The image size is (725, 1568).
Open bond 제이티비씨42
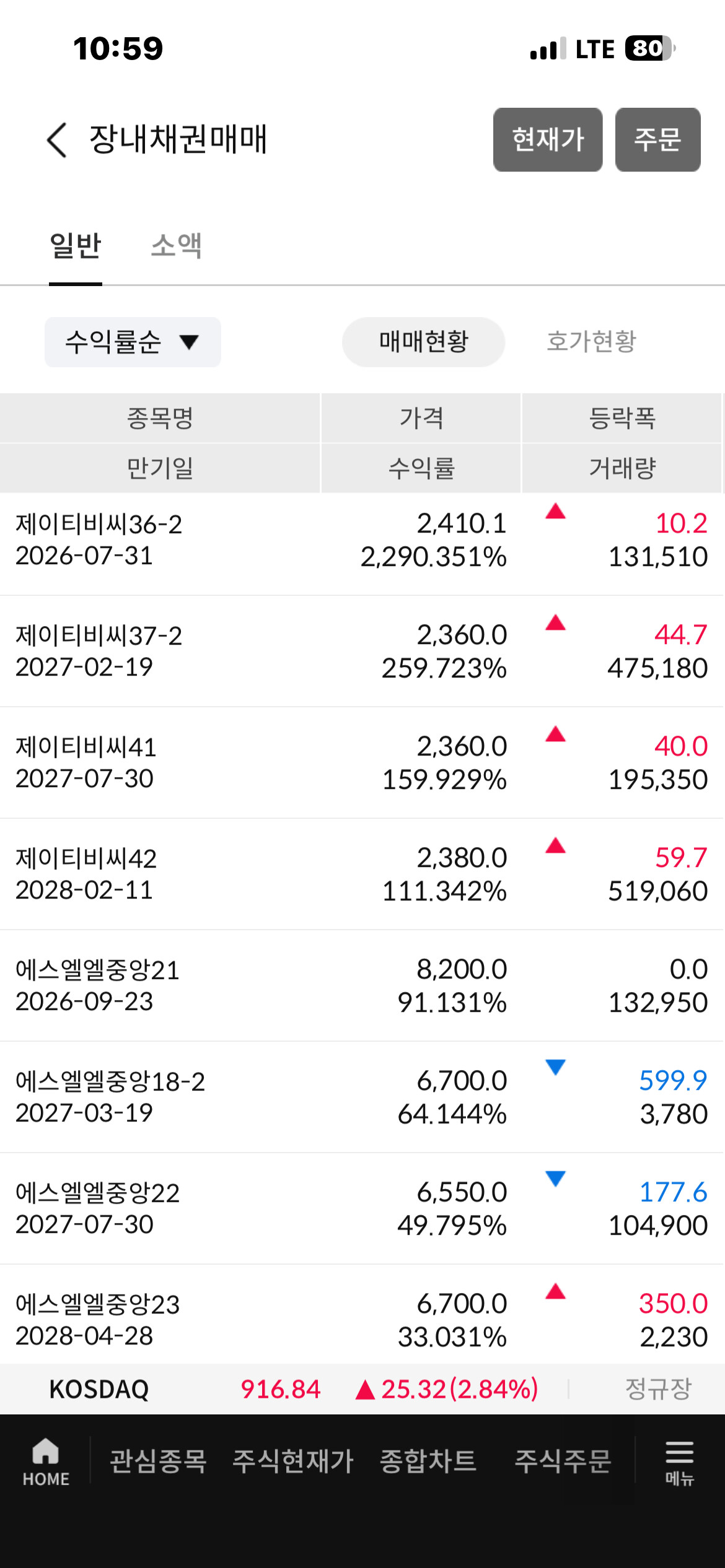click(362, 874)
